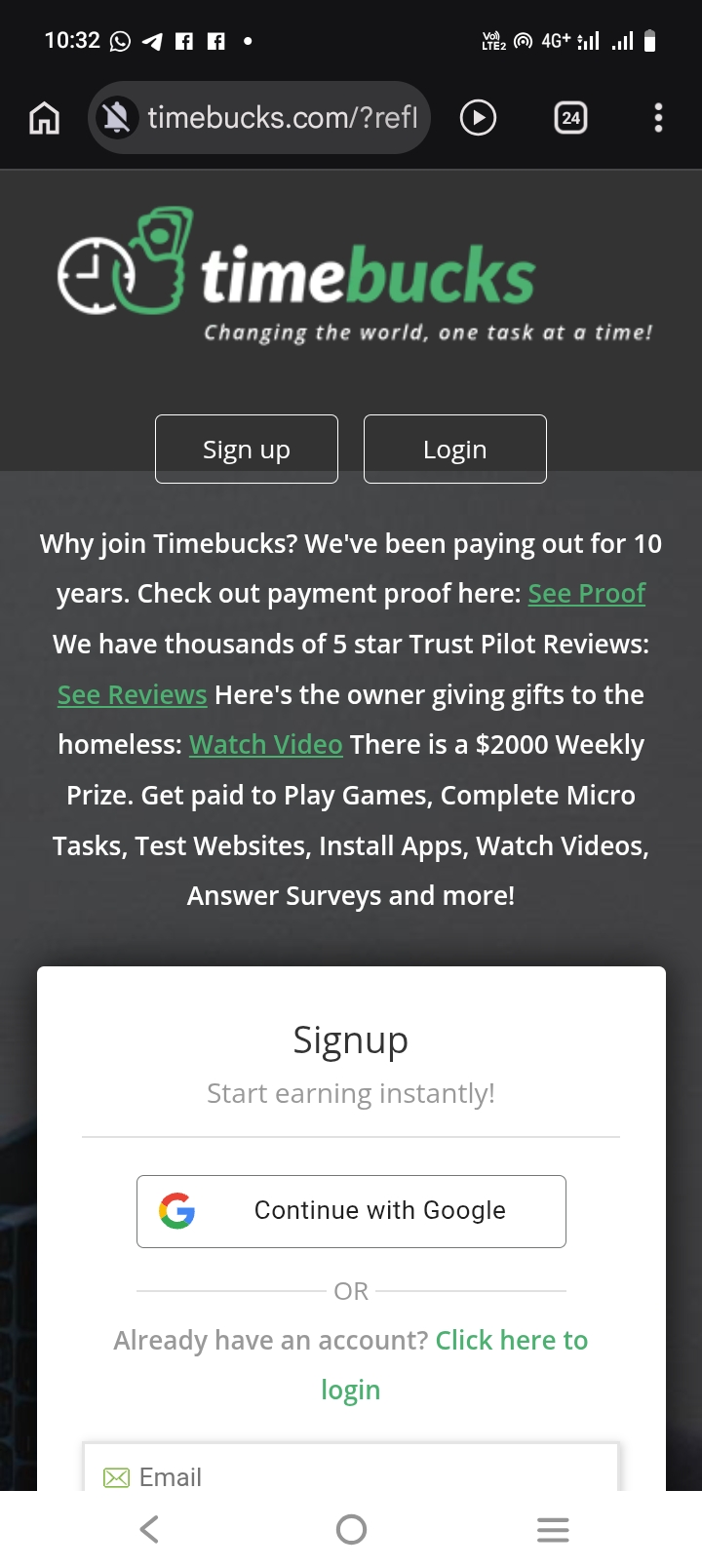Image resolution: width=702 pixels, height=1568 pixels.
Task: Tap the Sign up button
Action: (247, 450)
